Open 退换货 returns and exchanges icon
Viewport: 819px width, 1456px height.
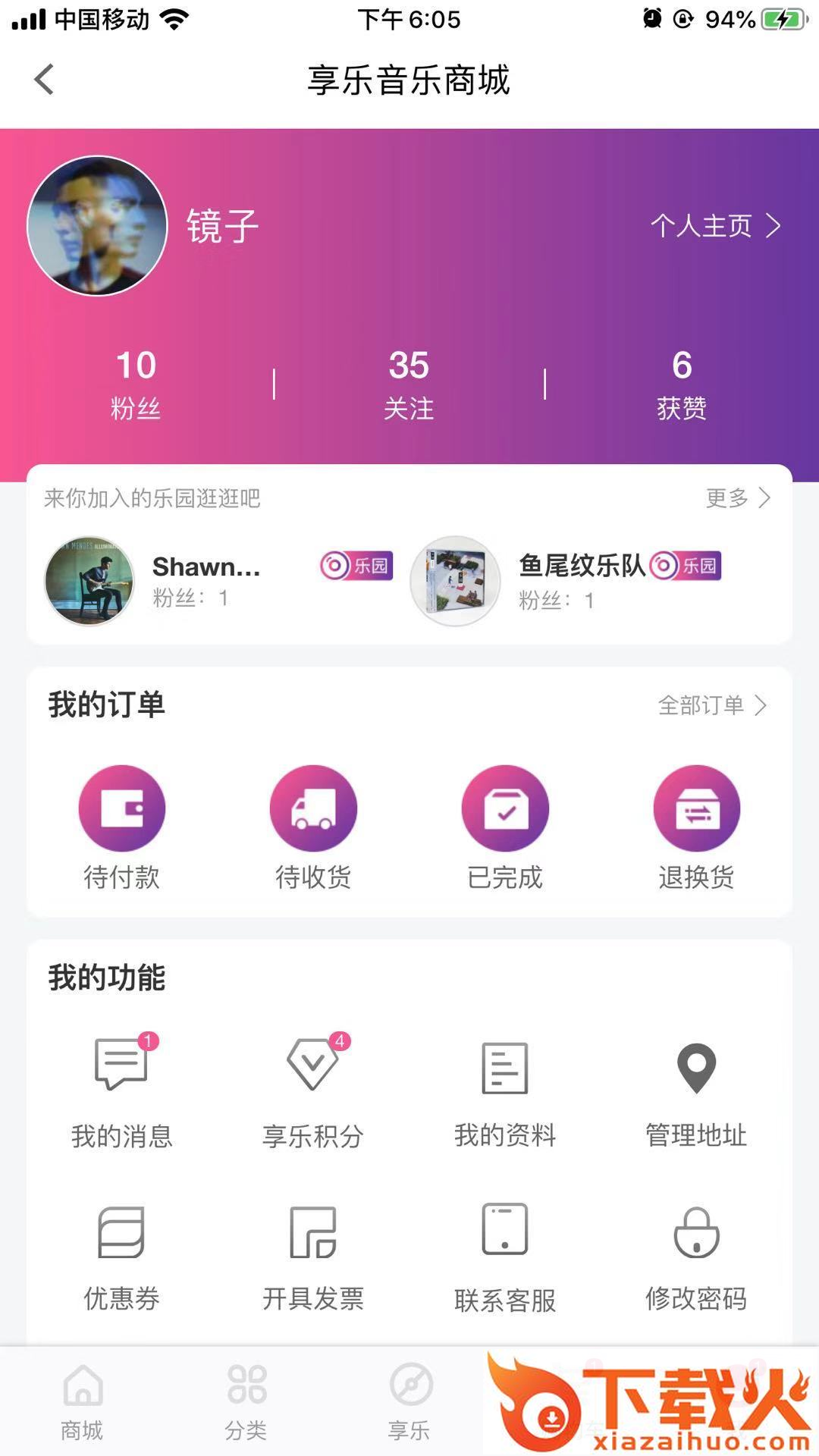pyautogui.click(x=698, y=808)
